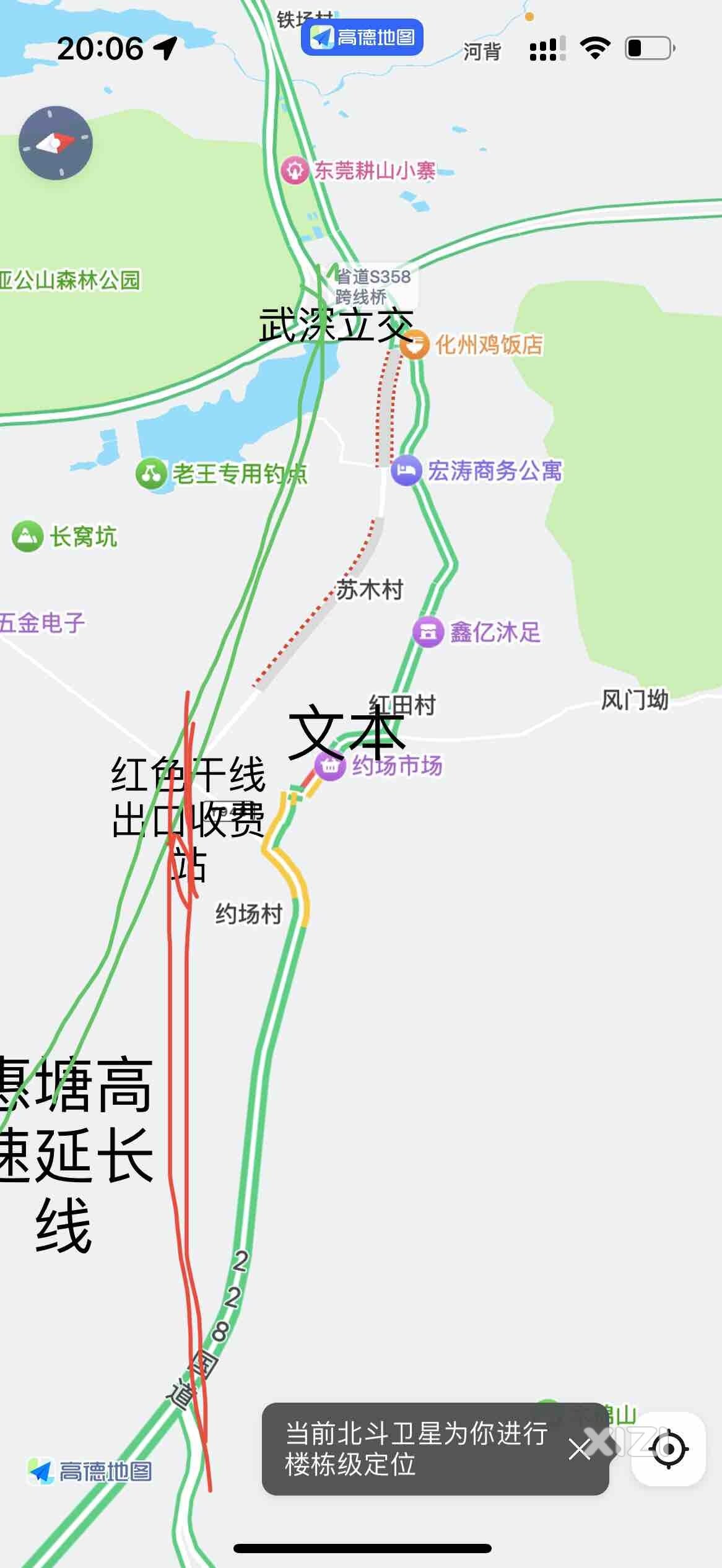
Task: Center the map on my current location
Action: pyautogui.click(x=669, y=1449)
